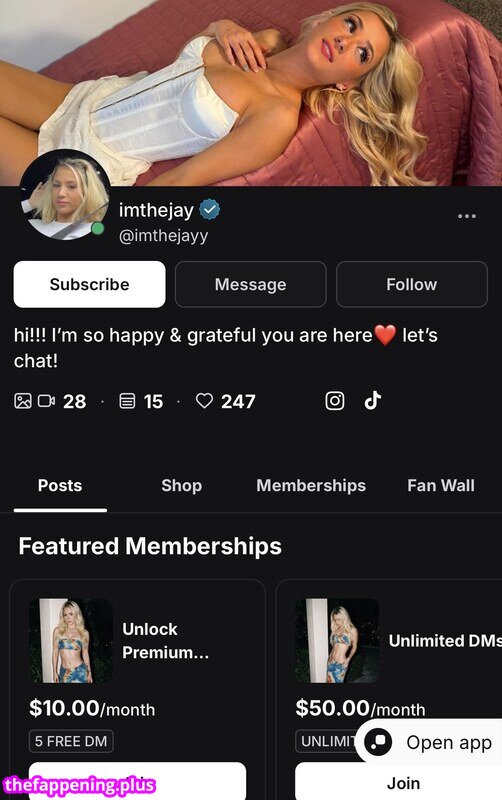Open the Unlock Premium membership card
This screenshot has height=800, width=502.
(138, 690)
